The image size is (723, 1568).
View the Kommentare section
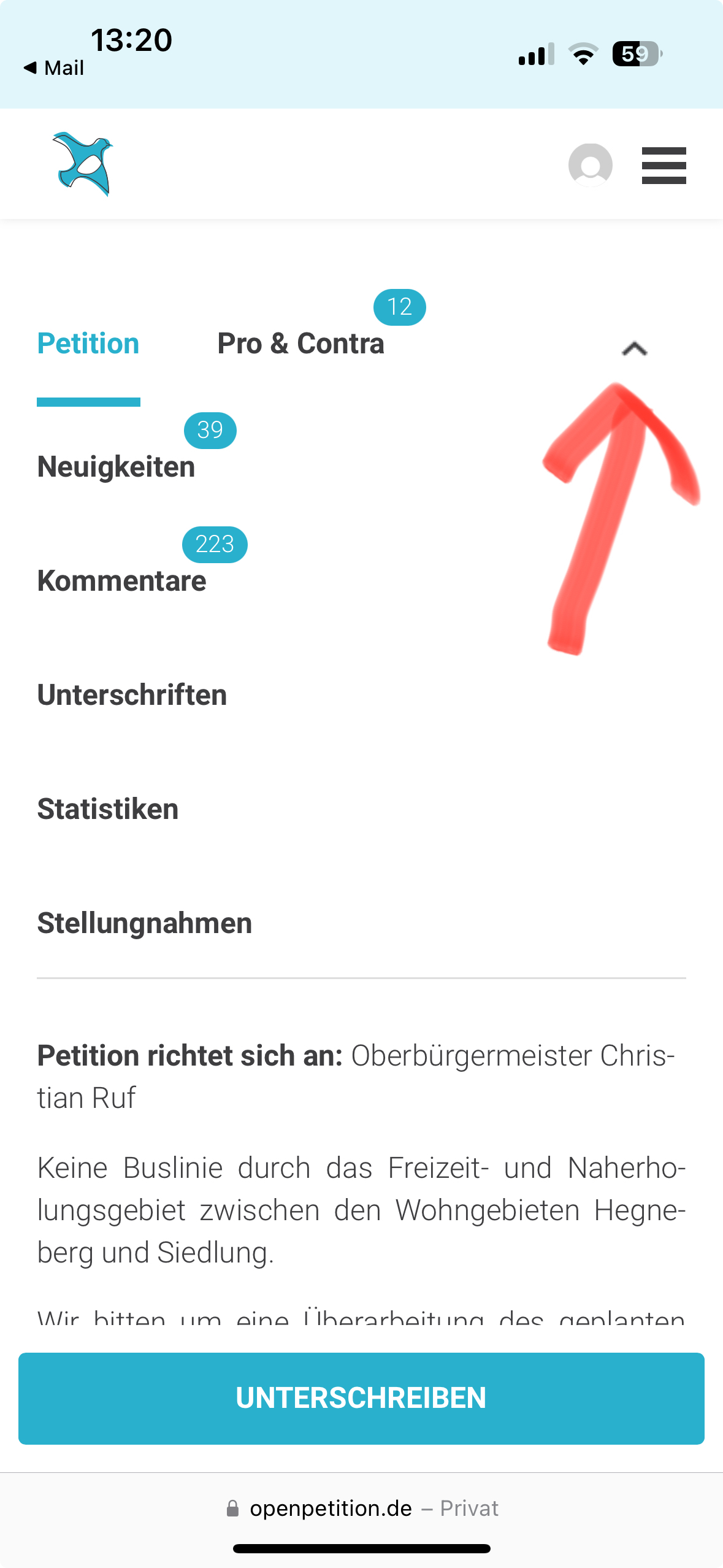pyautogui.click(x=122, y=581)
